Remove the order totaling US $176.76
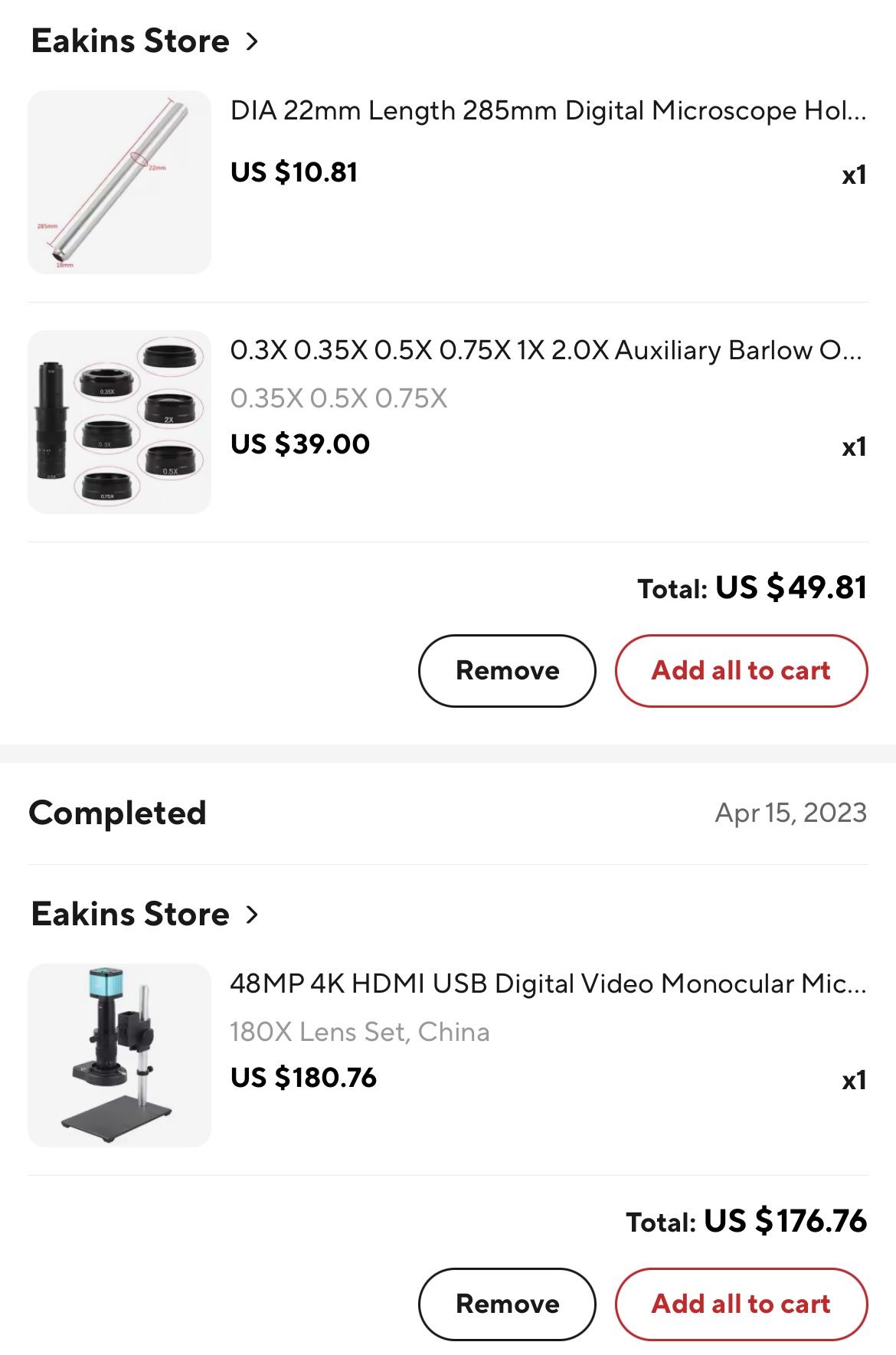 coord(507,1304)
